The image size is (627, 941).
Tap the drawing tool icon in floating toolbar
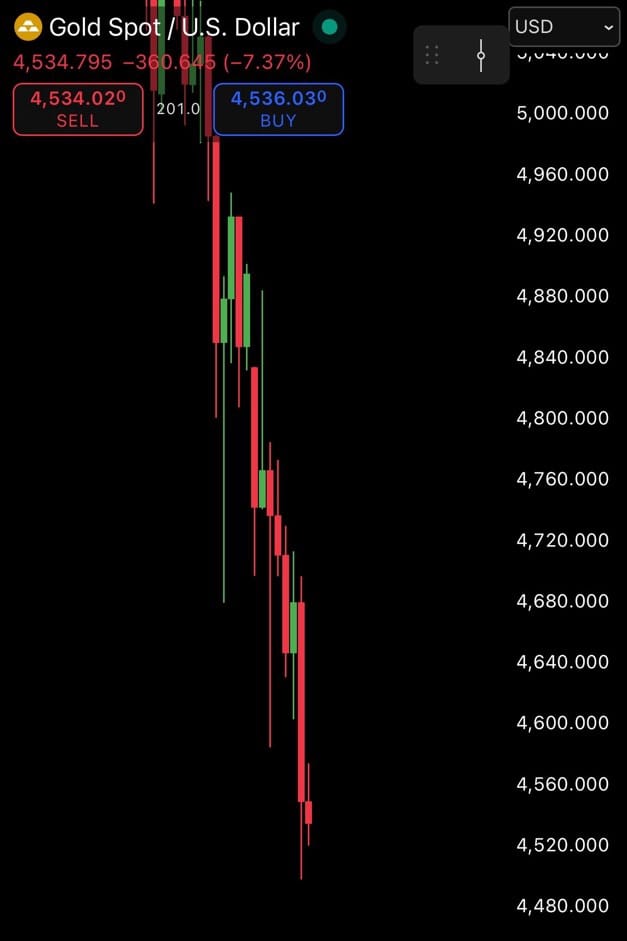pos(481,55)
